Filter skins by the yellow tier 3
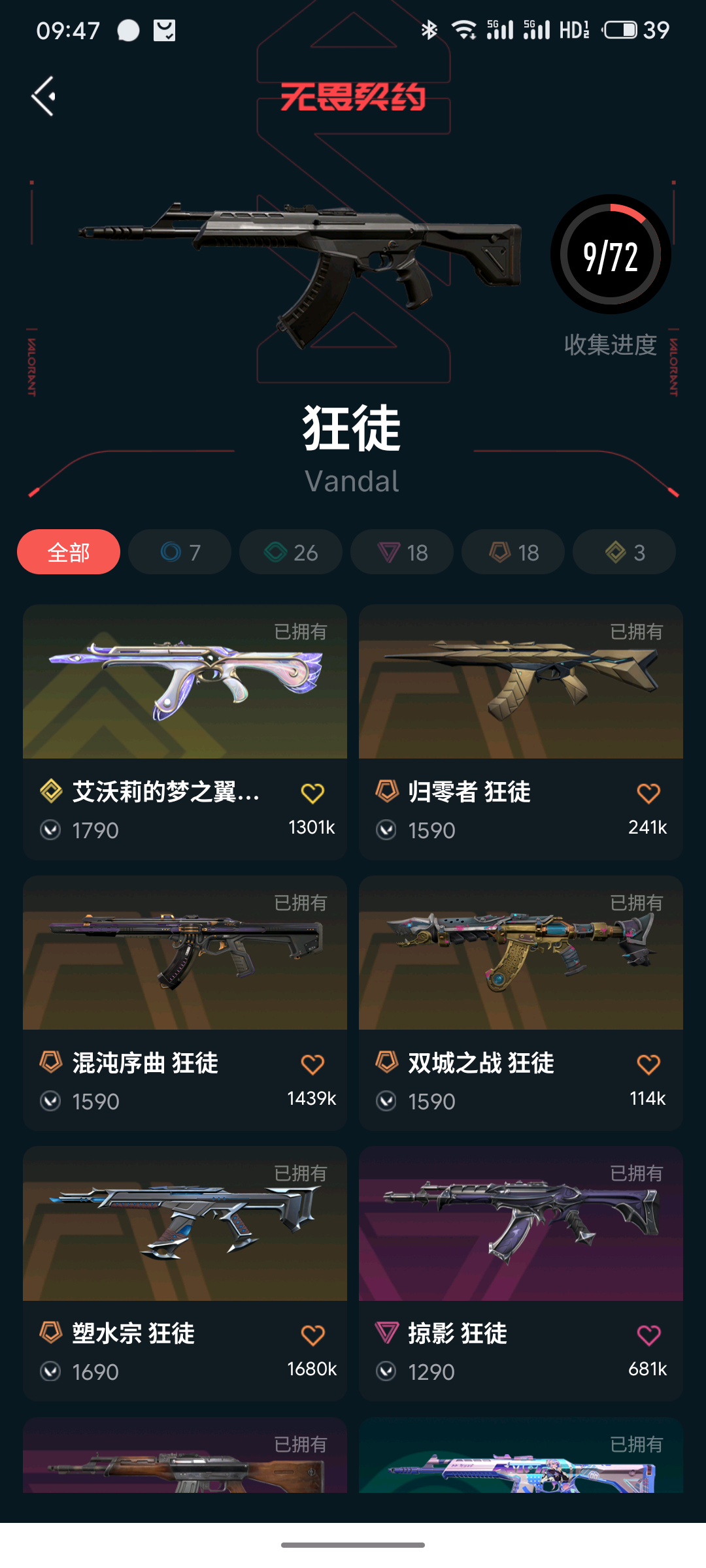Image resolution: width=706 pixels, height=1568 pixels. pyautogui.click(x=624, y=552)
